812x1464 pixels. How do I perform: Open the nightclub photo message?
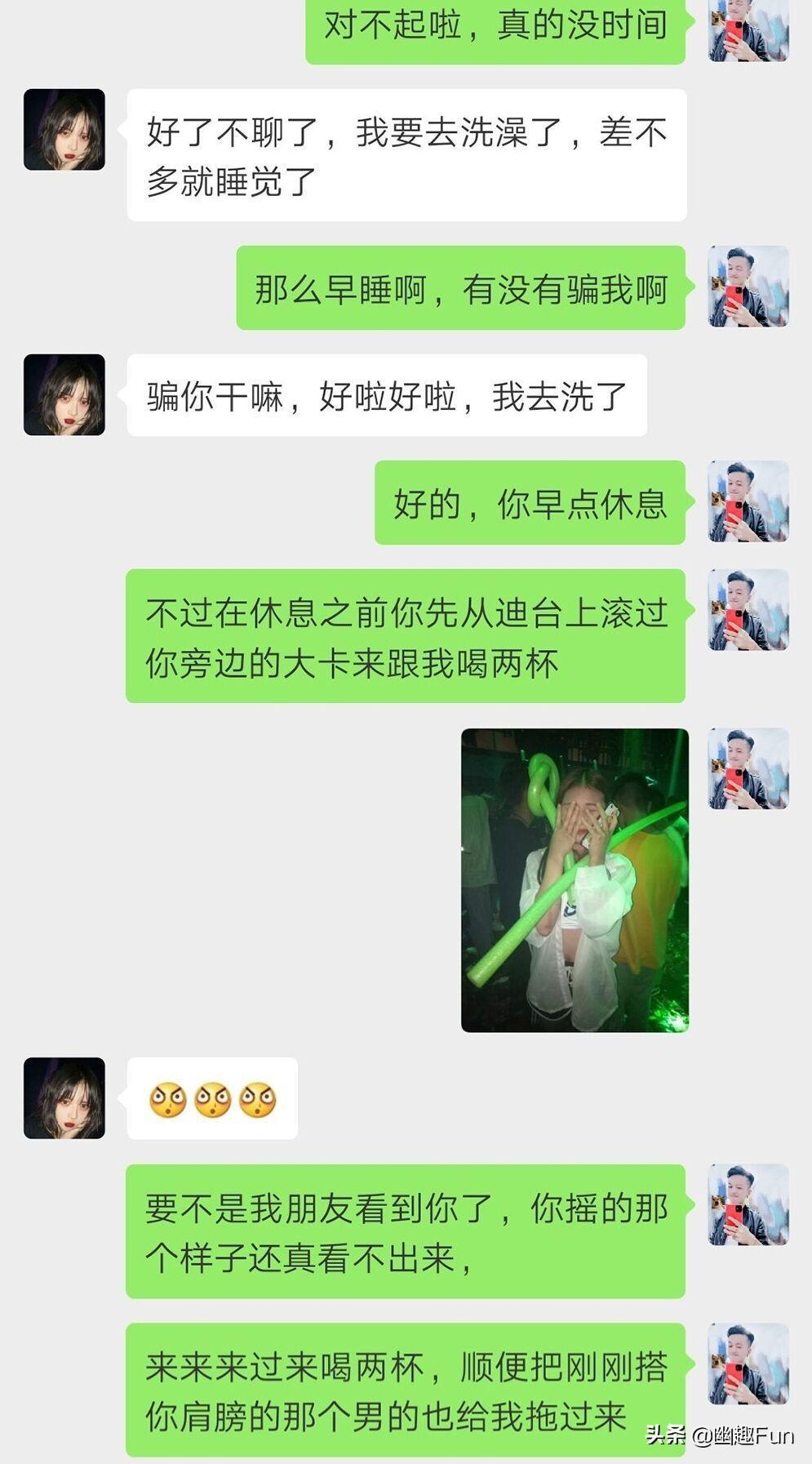coord(575,879)
